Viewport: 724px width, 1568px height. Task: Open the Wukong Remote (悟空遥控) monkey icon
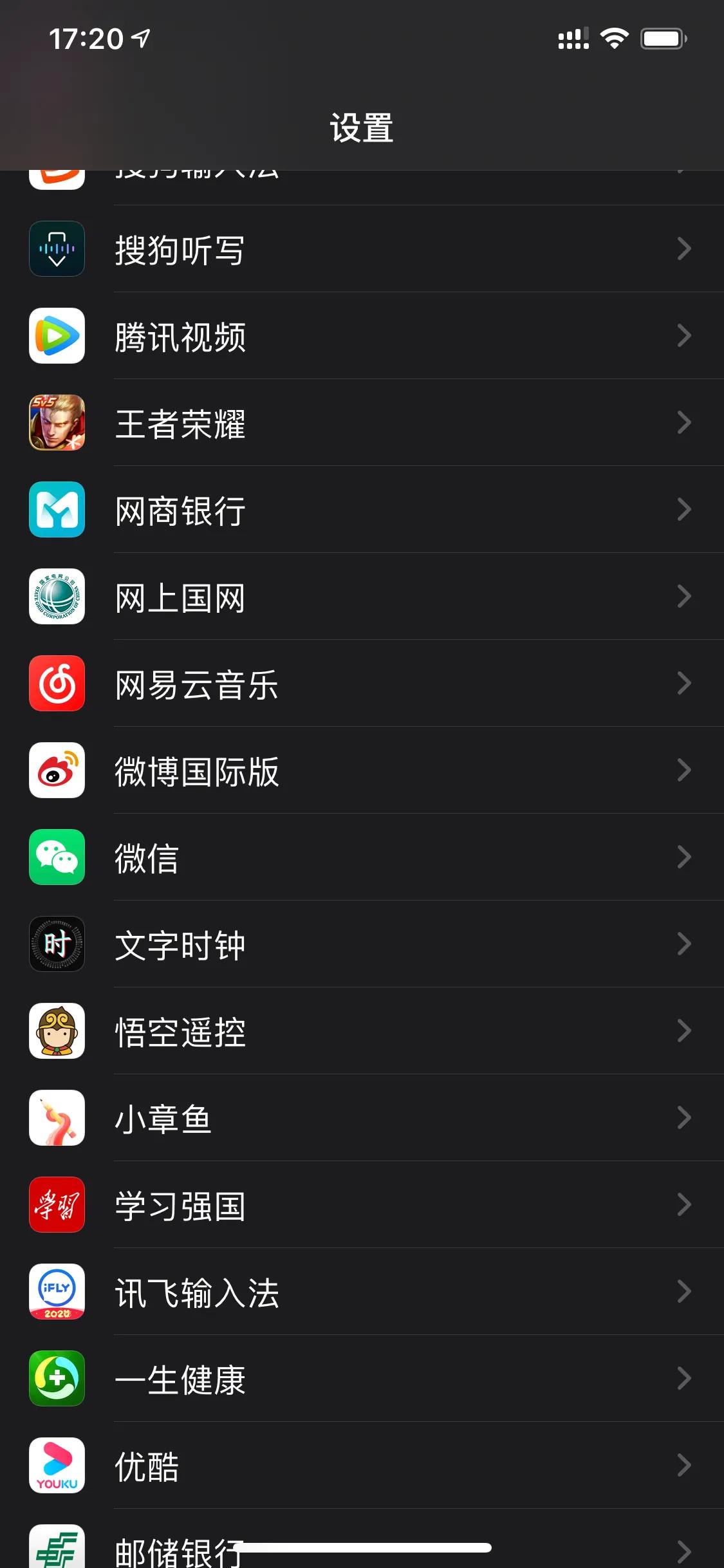(x=57, y=1032)
